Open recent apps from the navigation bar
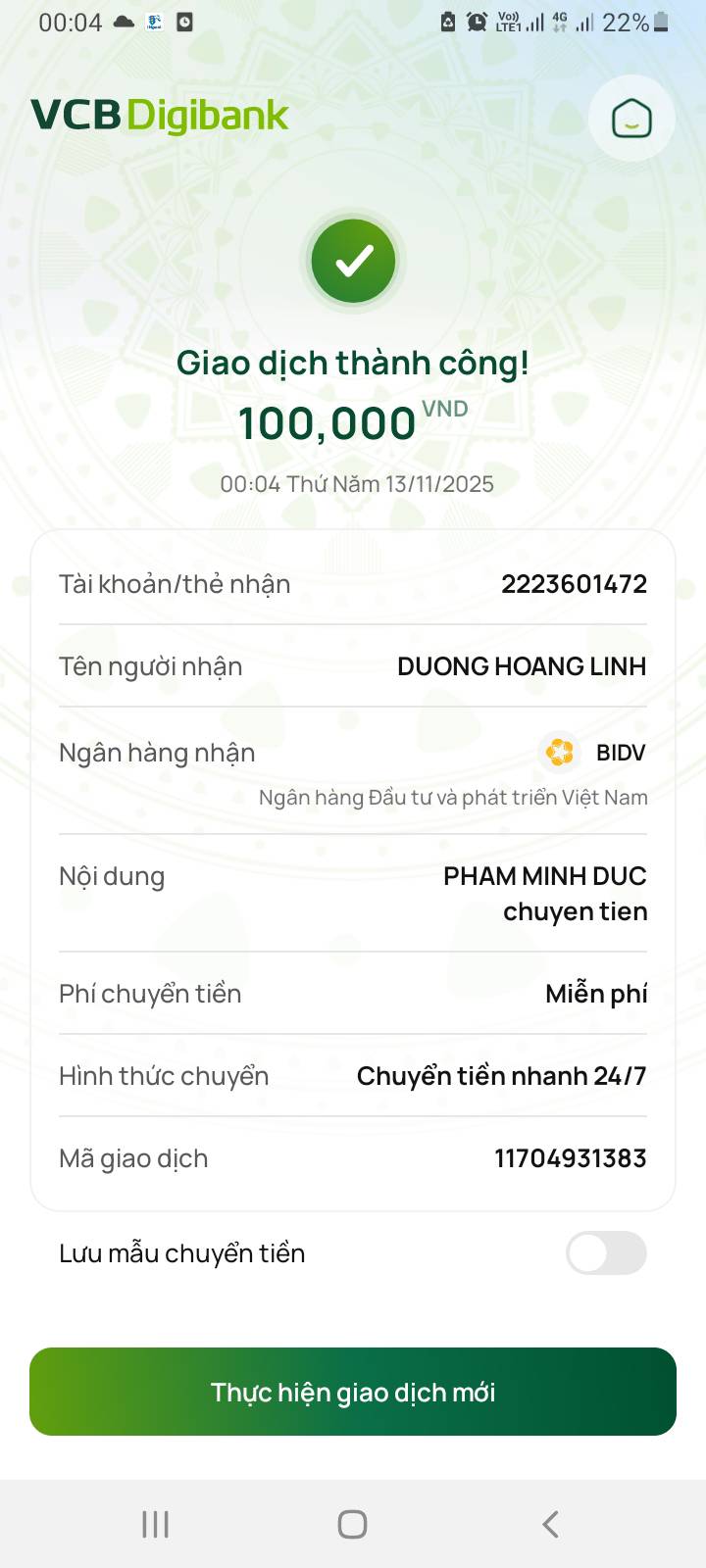706x1568 pixels. pyautogui.click(x=156, y=1524)
